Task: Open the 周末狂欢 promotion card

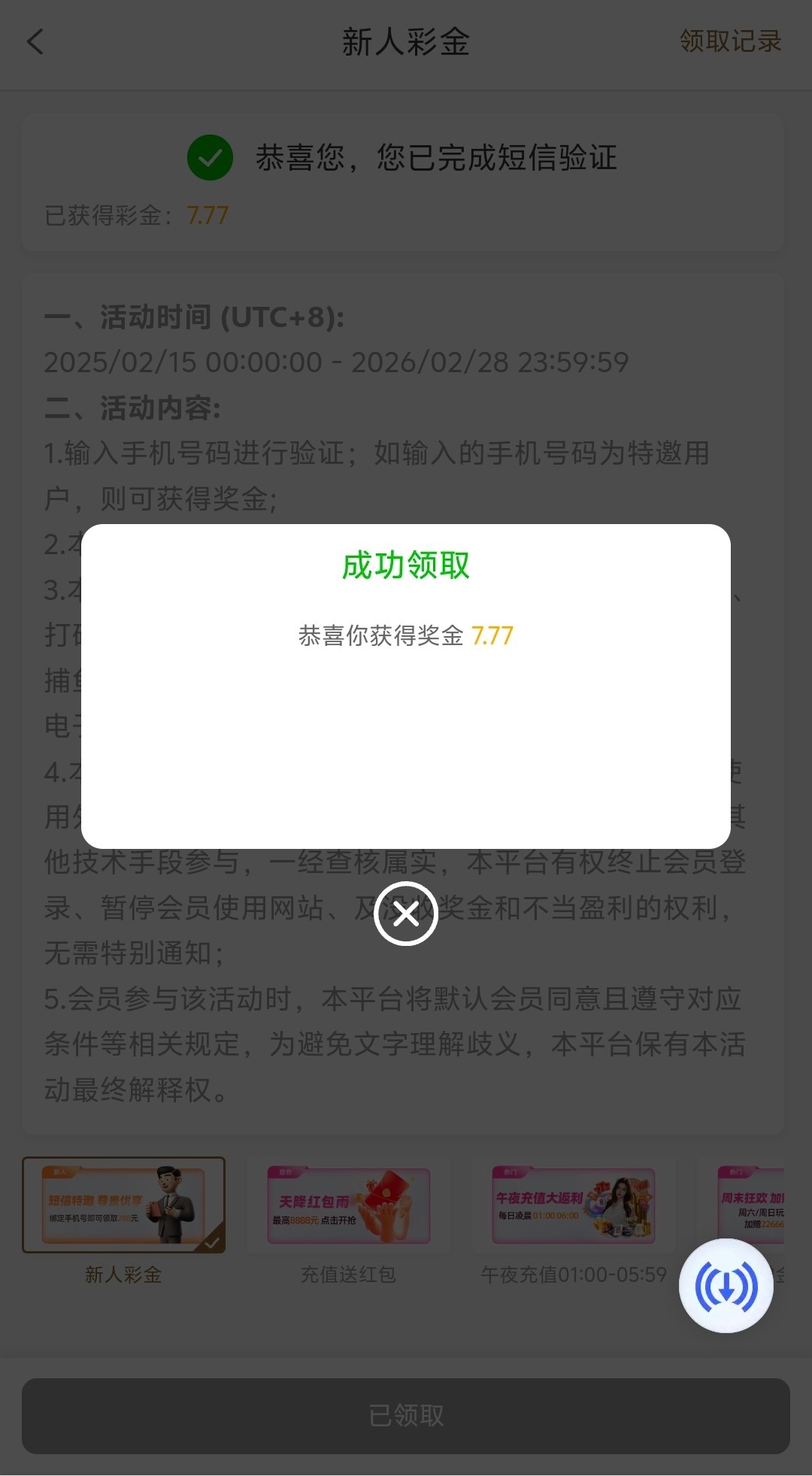Action: pos(750,1199)
